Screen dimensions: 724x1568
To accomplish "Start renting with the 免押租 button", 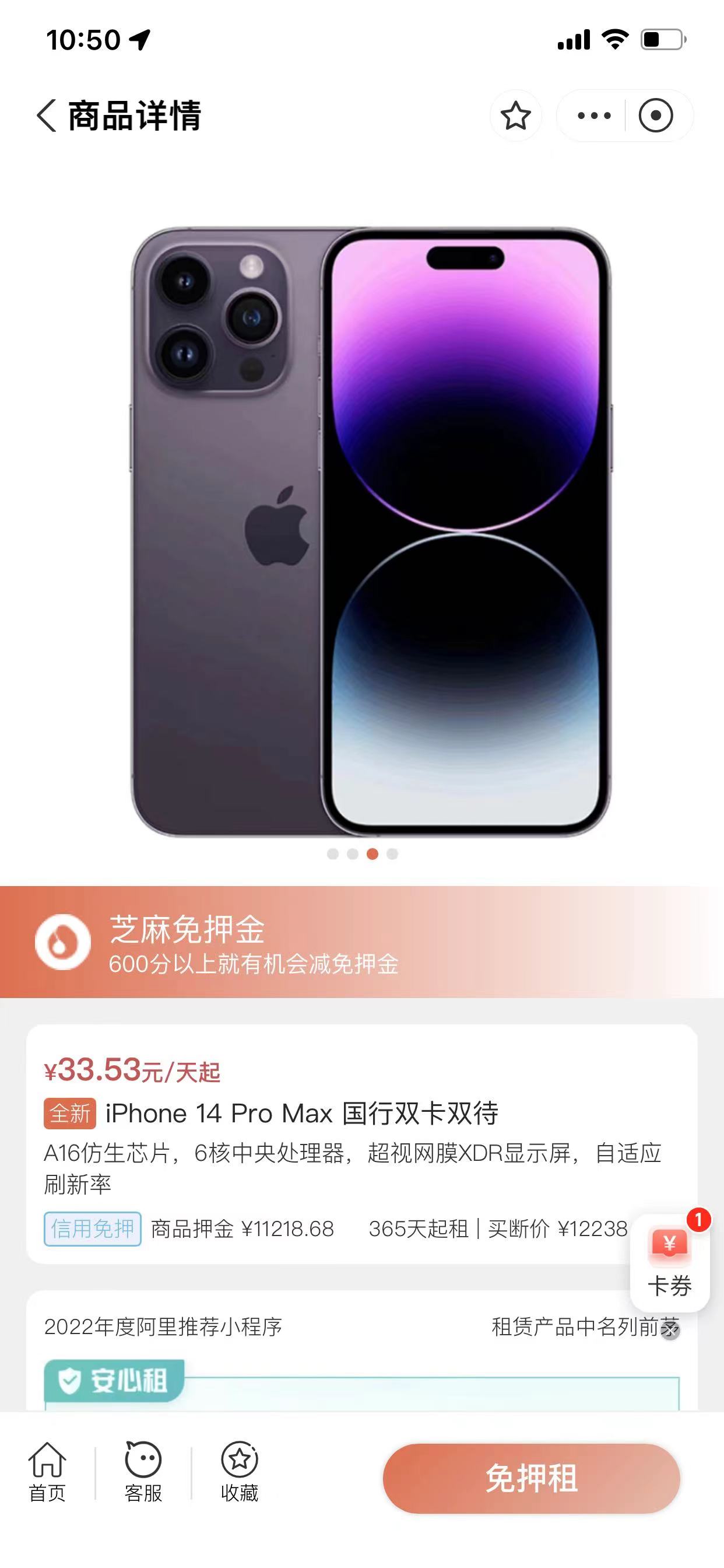I will 530,1478.
